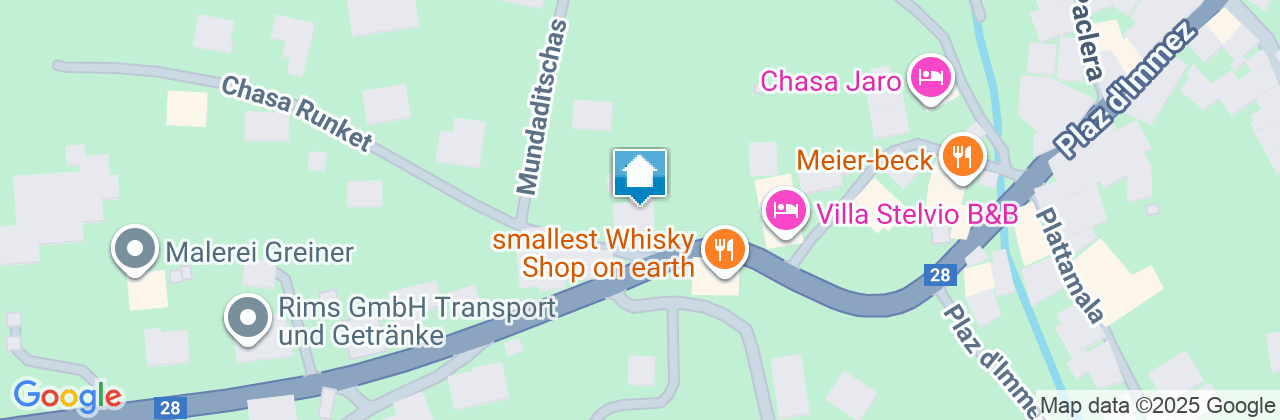Image resolution: width=1280 pixels, height=420 pixels.
Task: Open the Google logo link
Action: 67,394
